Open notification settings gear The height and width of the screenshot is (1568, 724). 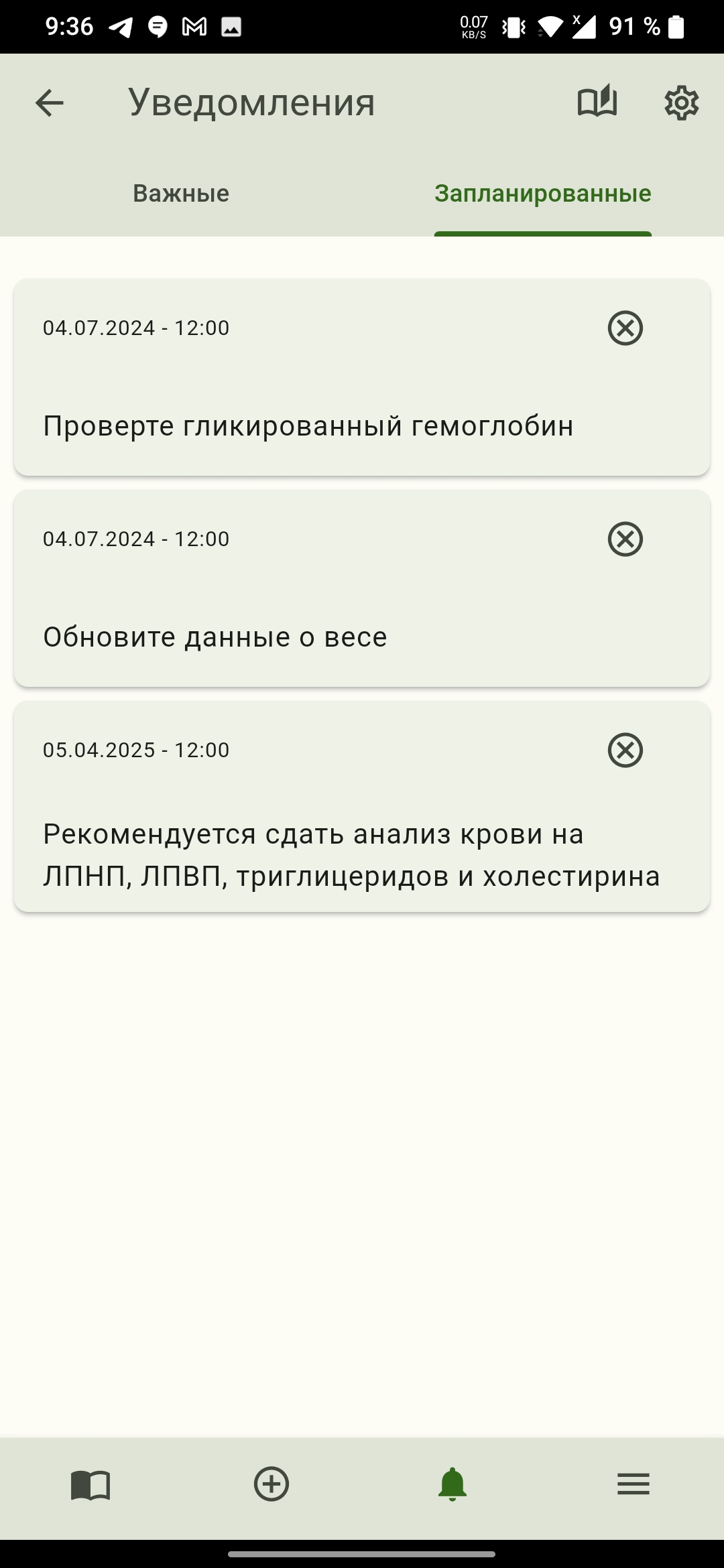[681, 103]
